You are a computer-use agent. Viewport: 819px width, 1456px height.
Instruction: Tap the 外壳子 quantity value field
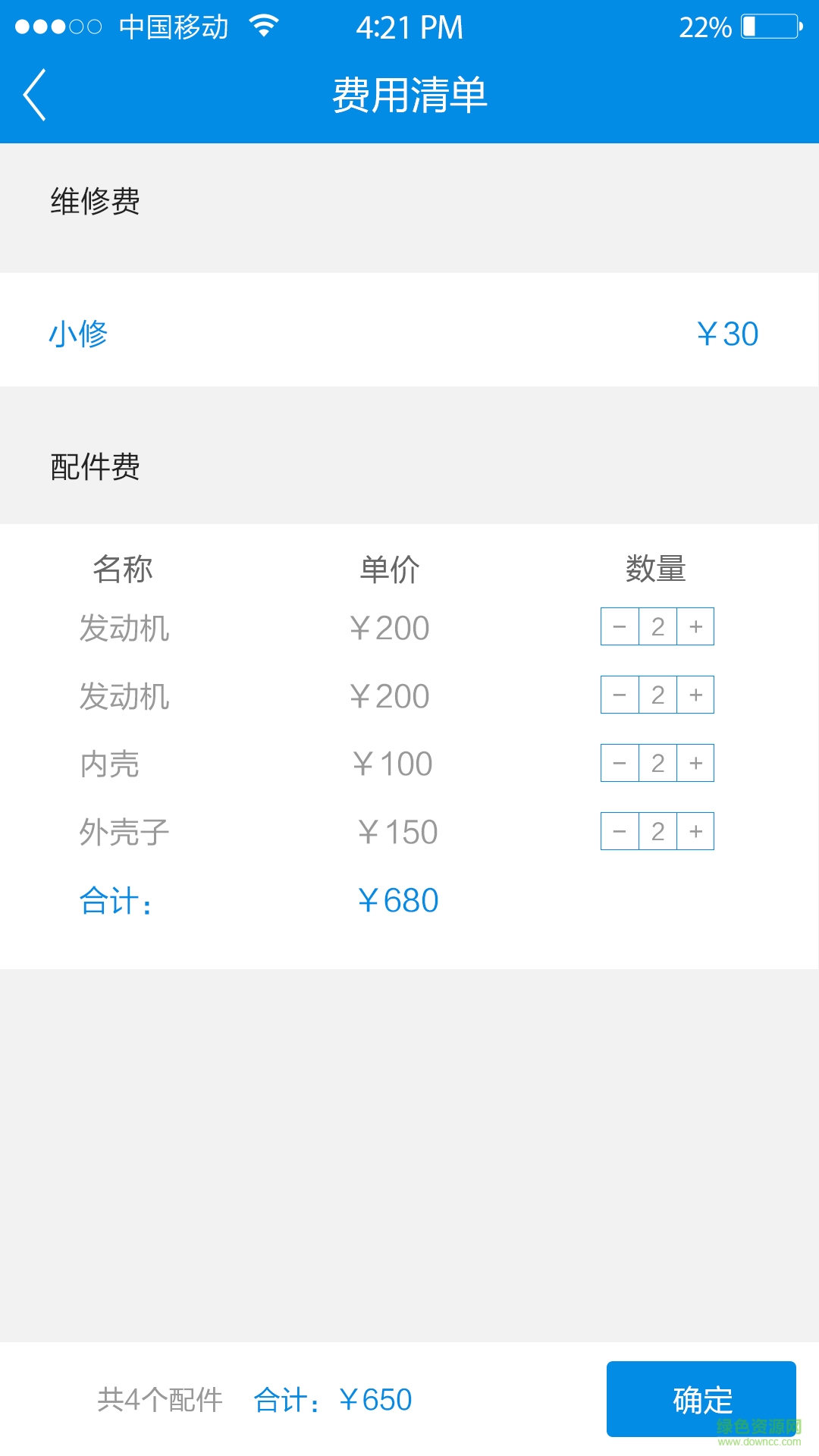click(657, 830)
